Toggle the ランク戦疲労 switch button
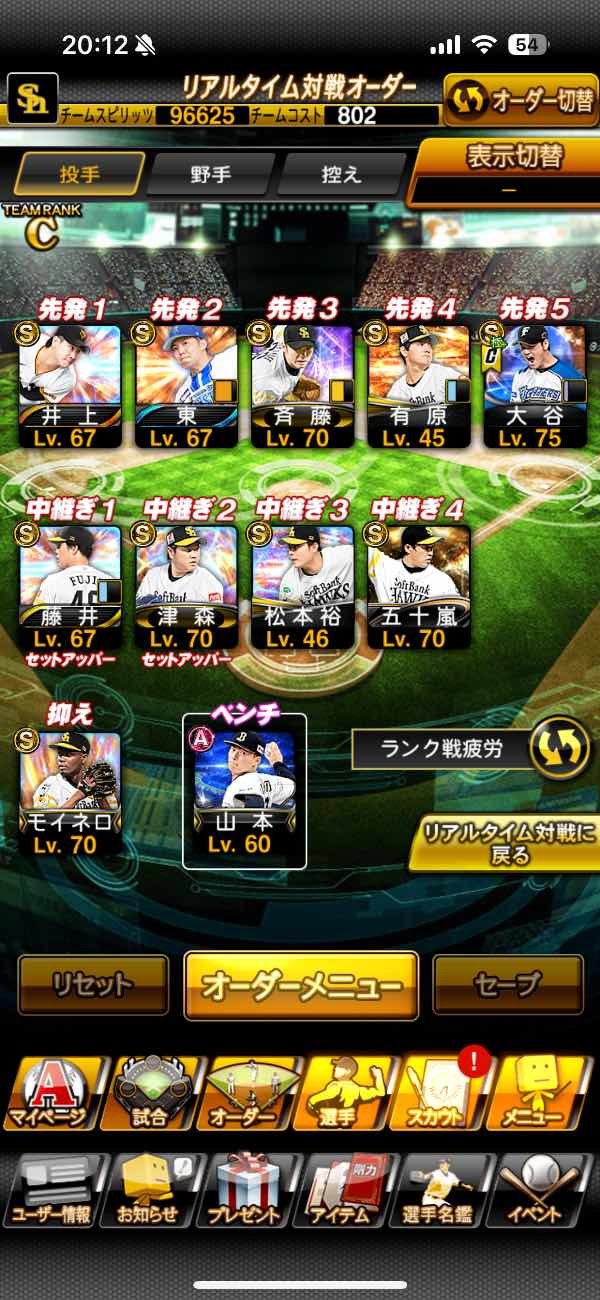This screenshot has height=1300, width=600. point(559,750)
